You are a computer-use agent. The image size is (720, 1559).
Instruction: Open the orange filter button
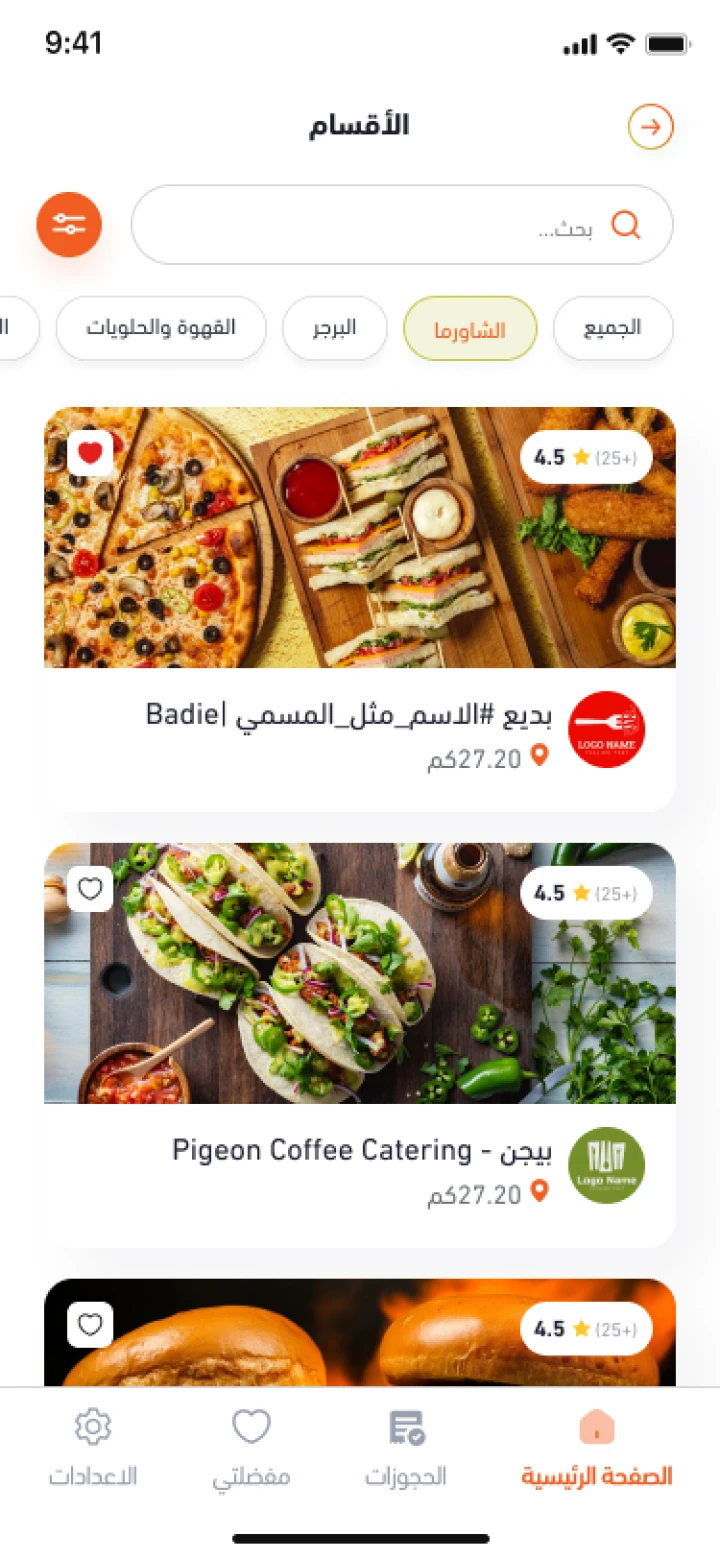point(69,224)
